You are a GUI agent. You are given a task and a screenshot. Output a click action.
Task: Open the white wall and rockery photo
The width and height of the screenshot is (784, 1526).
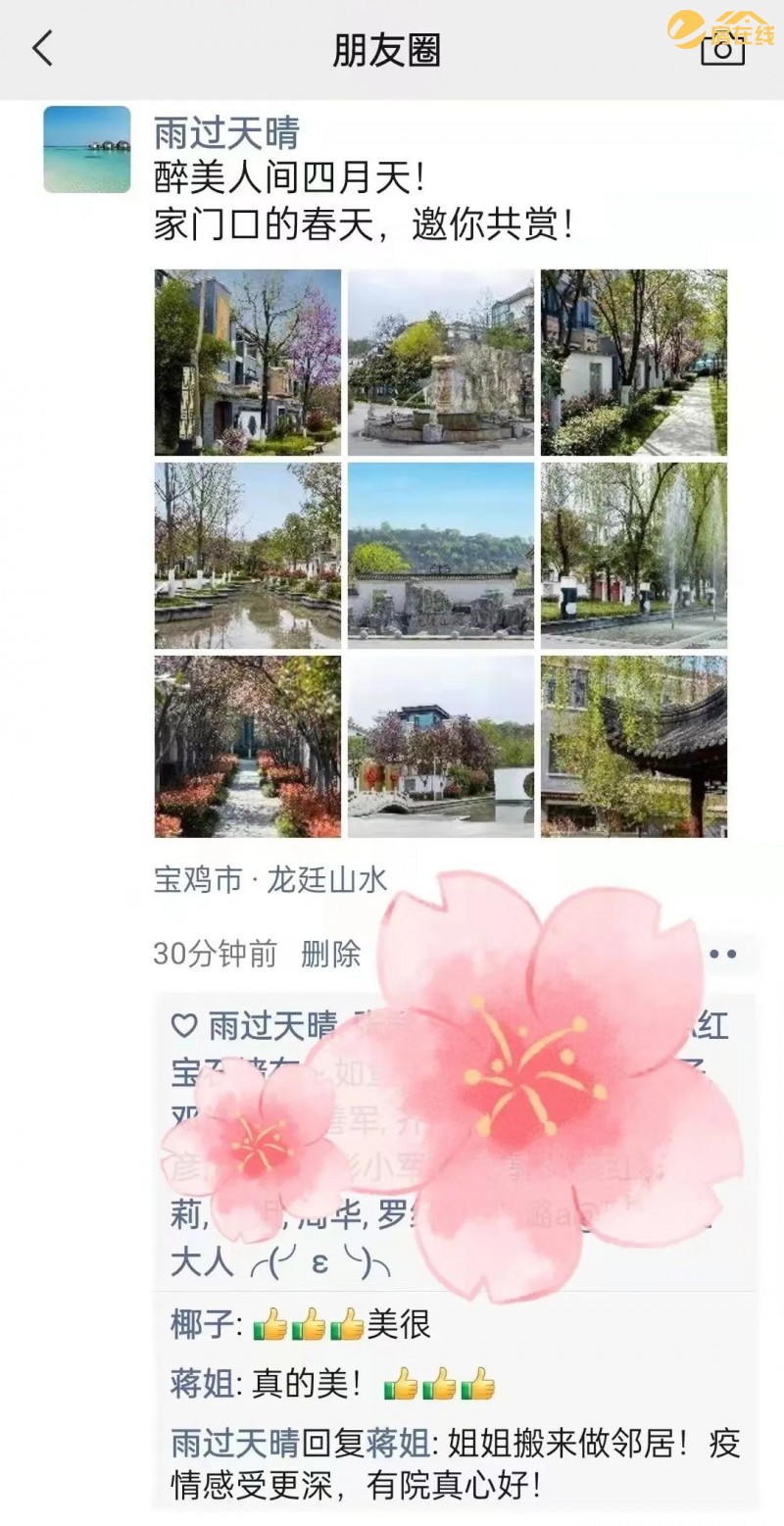(x=441, y=556)
